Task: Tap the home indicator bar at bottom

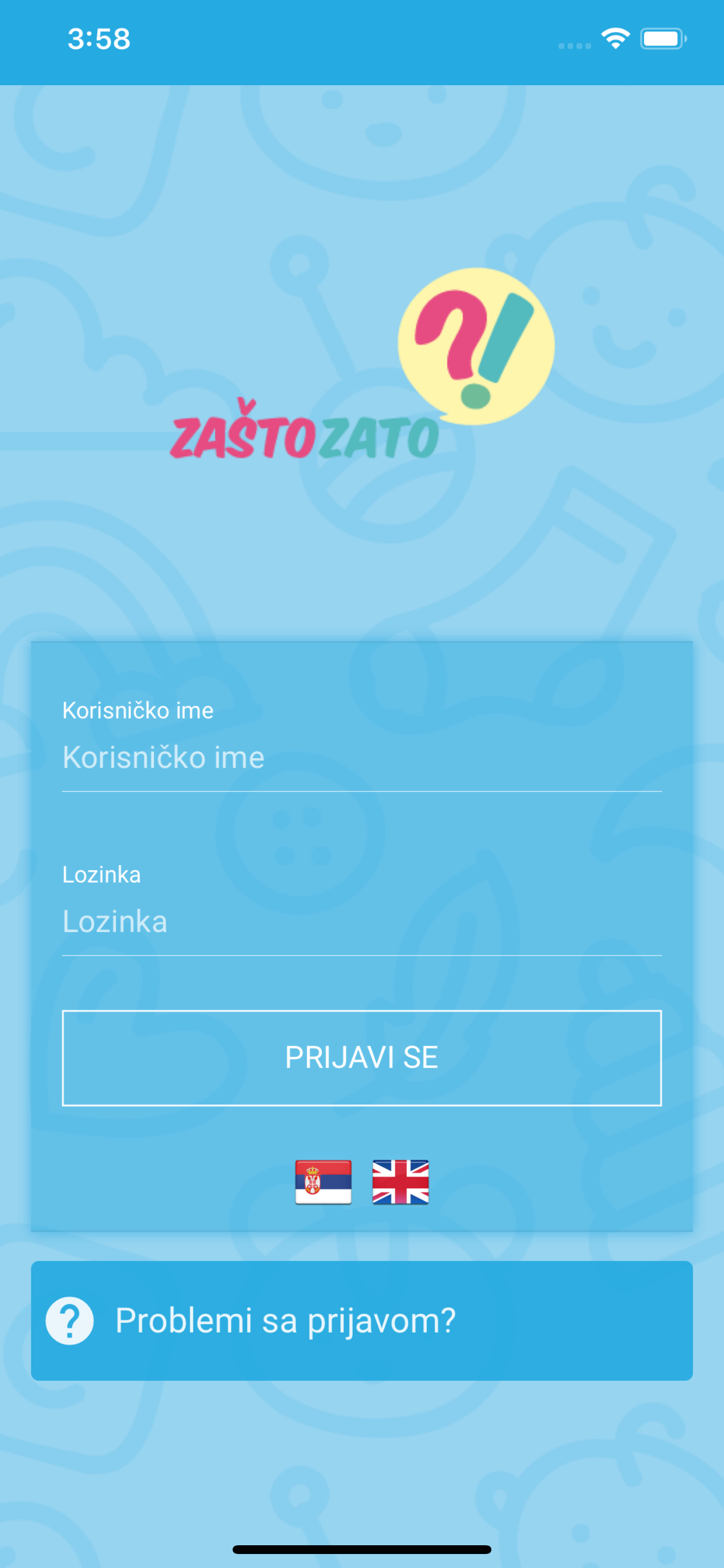Action: click(x=362, y=1549)
